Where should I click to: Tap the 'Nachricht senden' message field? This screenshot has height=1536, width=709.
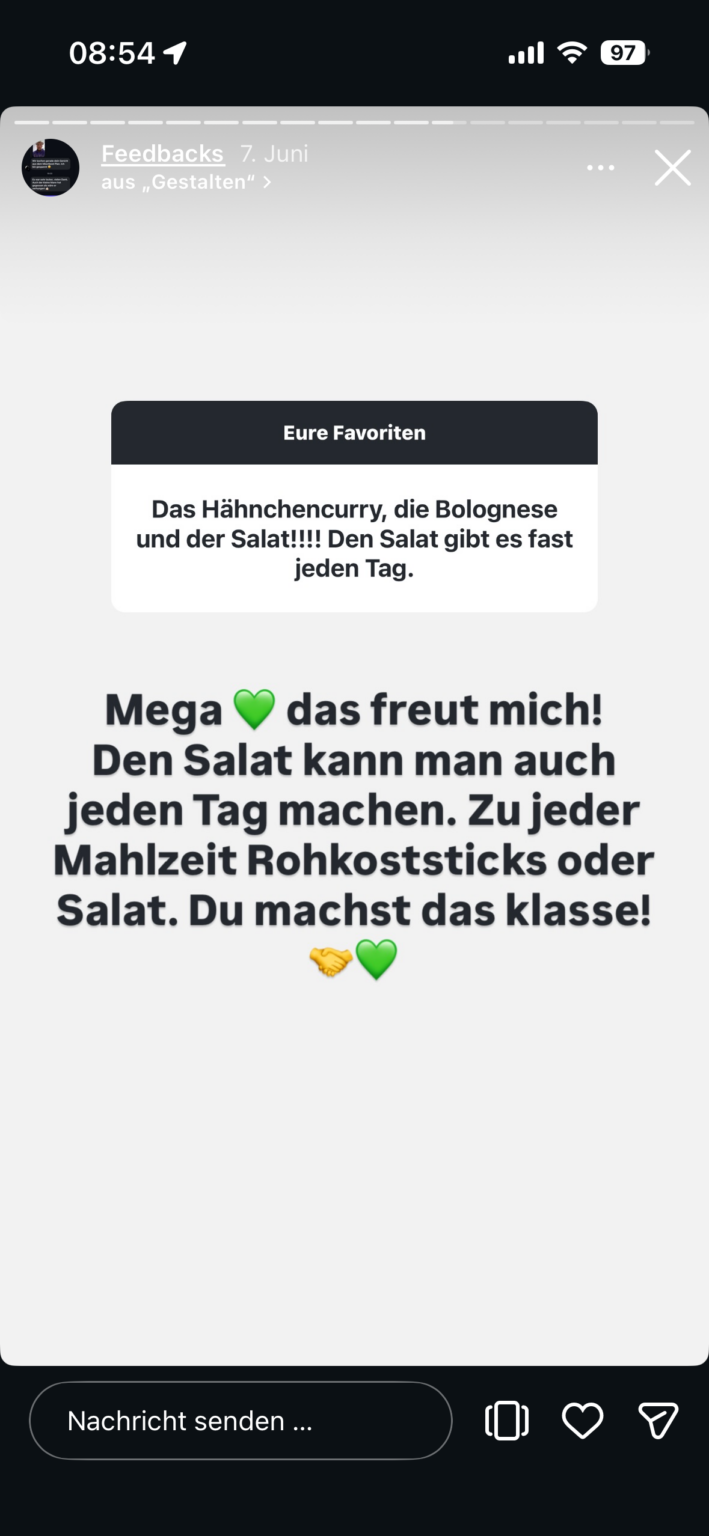241,1420
